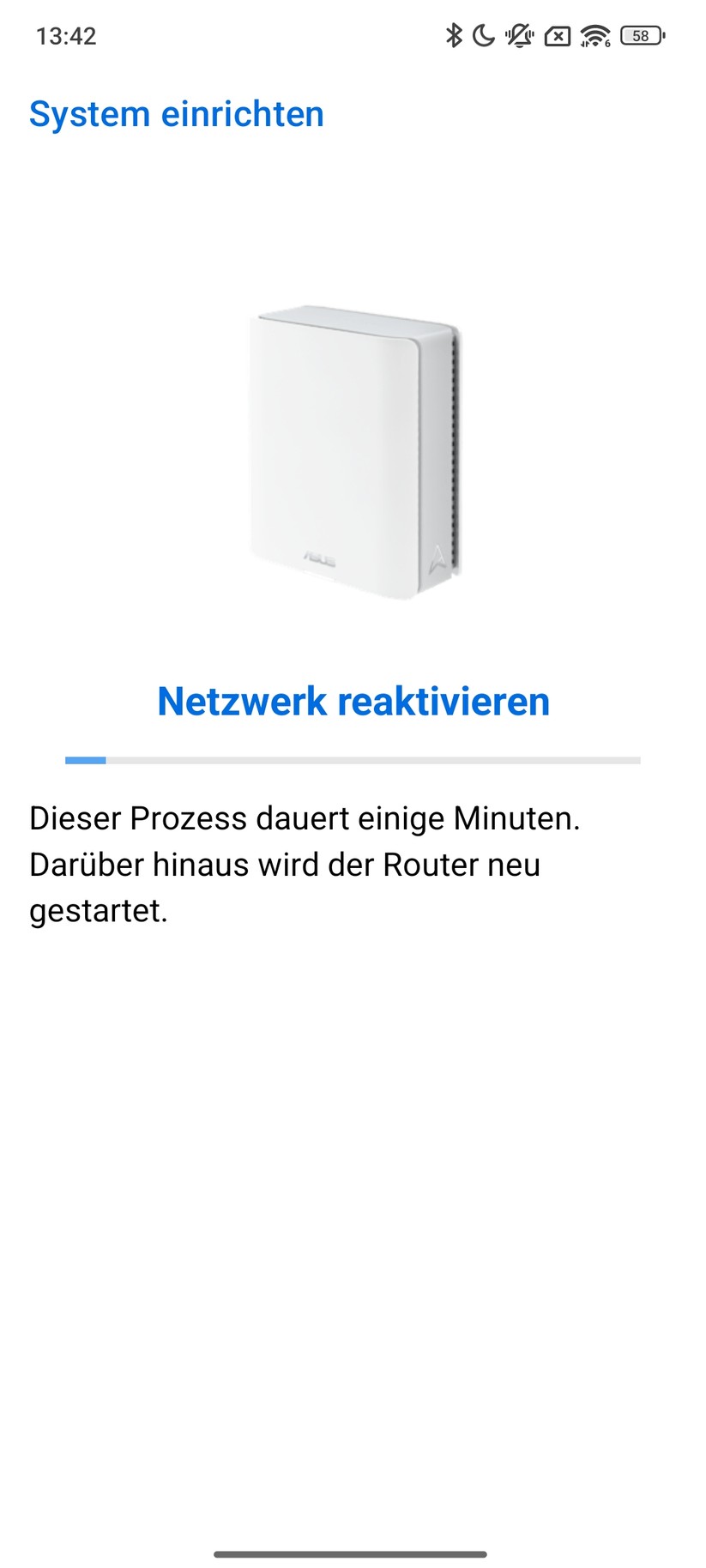Tap the ASUS logo on the router image
706x1568 pixels.
[321, 557]
